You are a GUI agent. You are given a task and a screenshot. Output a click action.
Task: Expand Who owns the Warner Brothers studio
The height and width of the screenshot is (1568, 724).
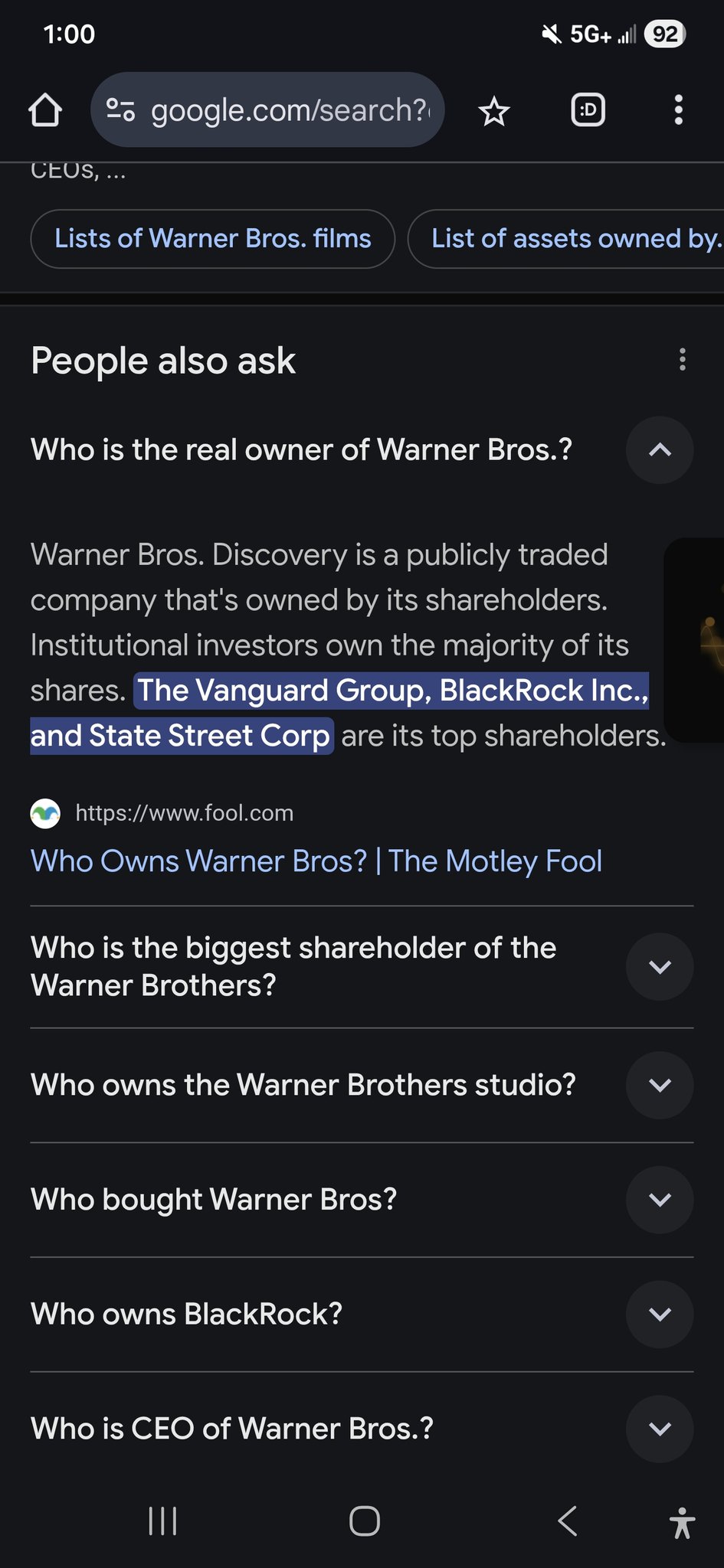click(660, 1086)
